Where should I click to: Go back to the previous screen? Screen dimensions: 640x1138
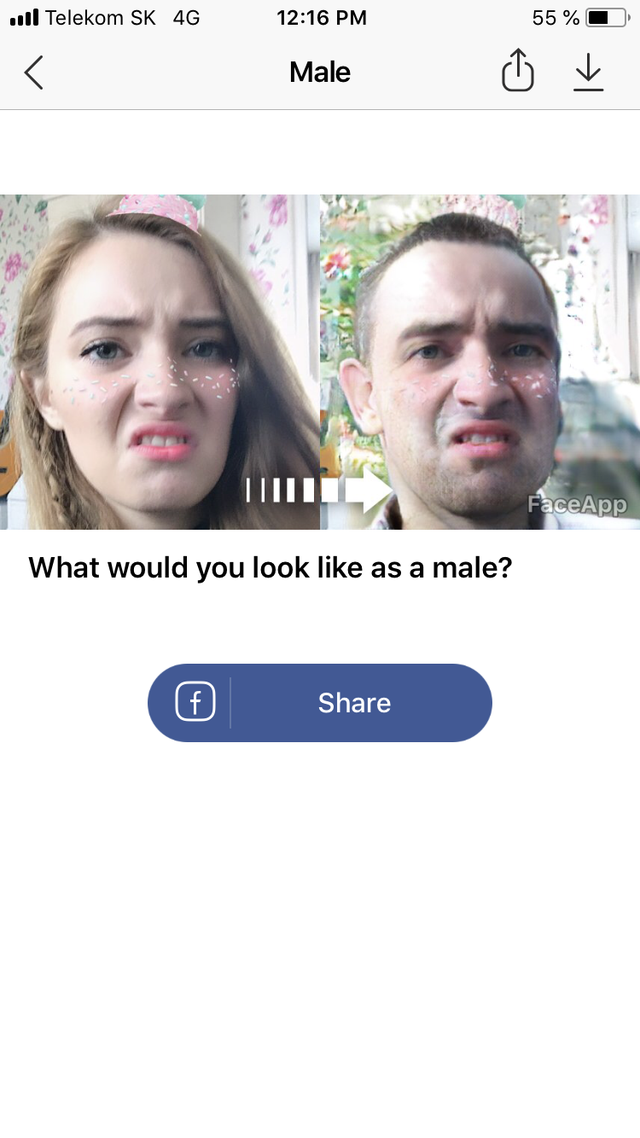(34, 73)
